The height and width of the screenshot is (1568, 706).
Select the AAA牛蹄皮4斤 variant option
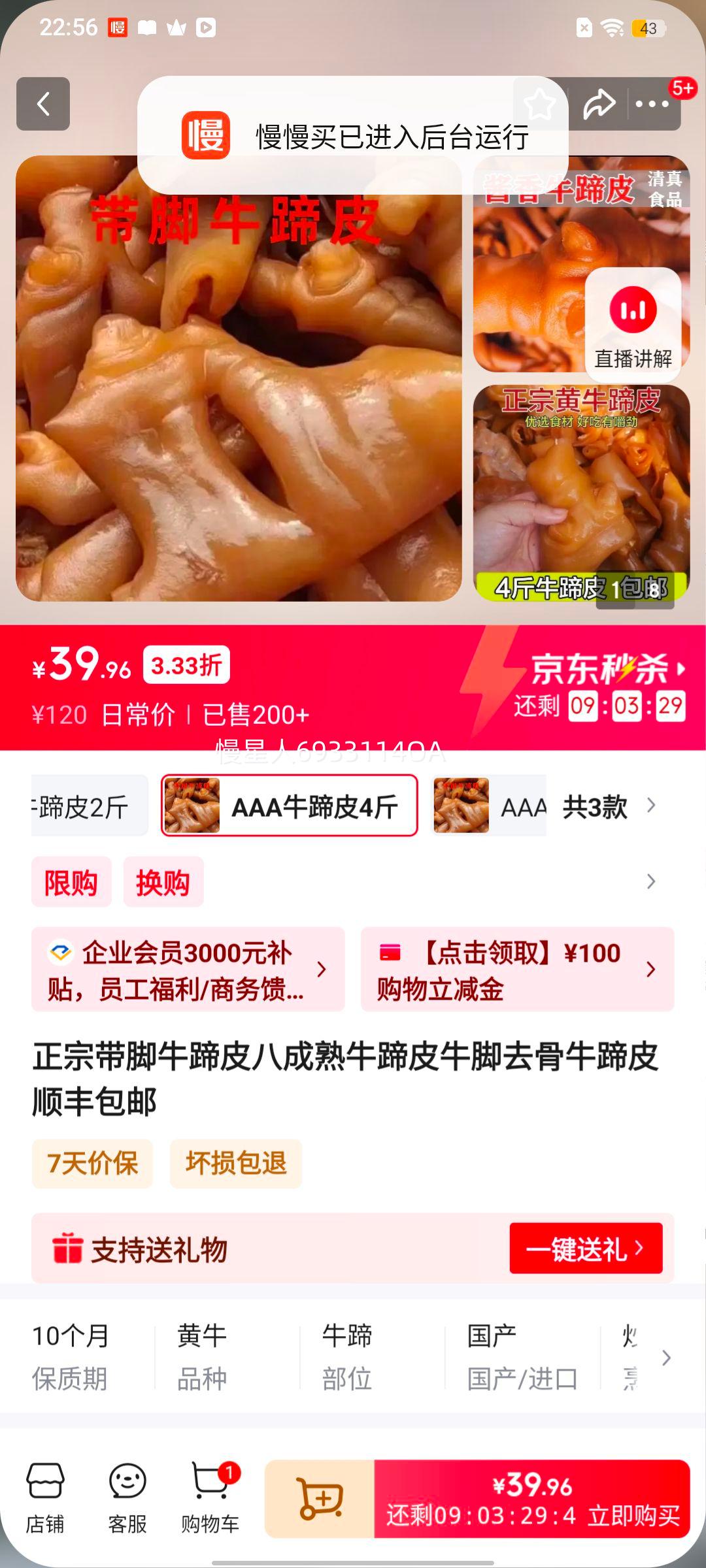pos(290,807)
